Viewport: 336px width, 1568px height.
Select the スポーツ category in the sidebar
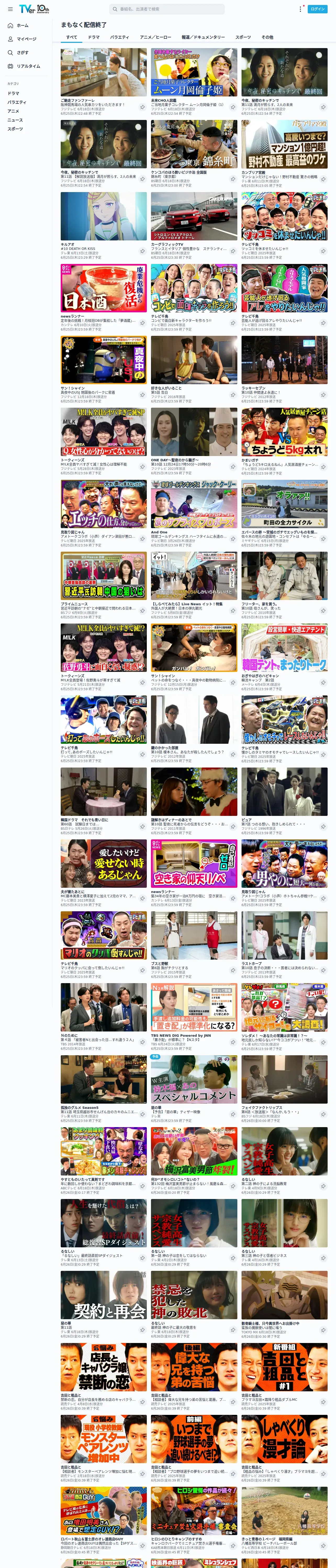tap(15, 128)
